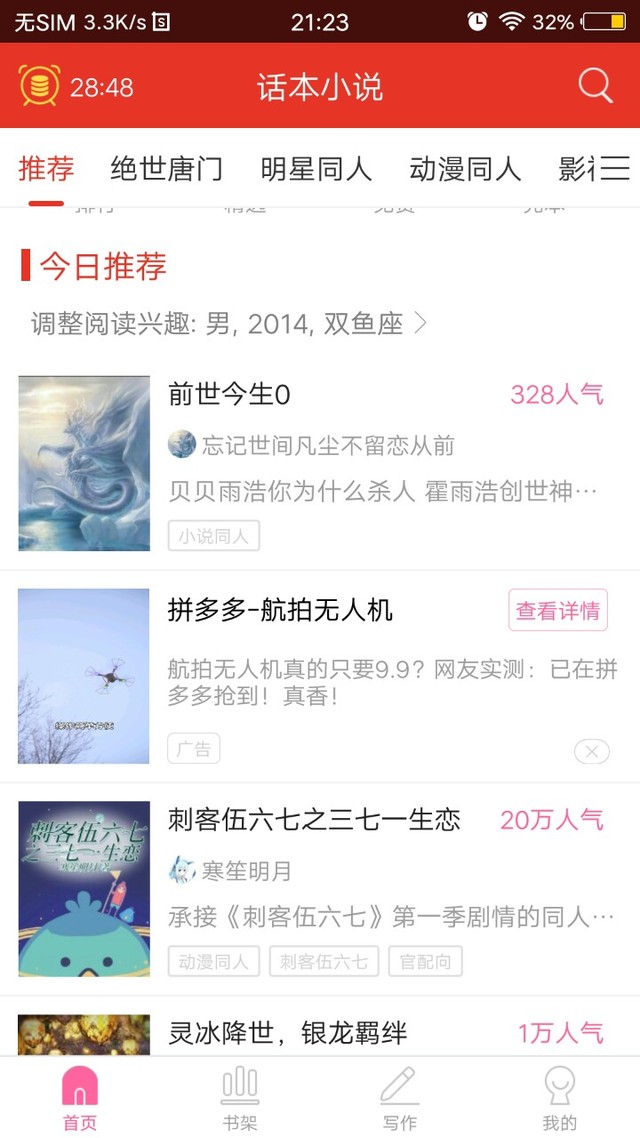Open the coin timer reward icon
Image resolution: width=640 pixels, height=1138 pixels.
coord(39,86)
